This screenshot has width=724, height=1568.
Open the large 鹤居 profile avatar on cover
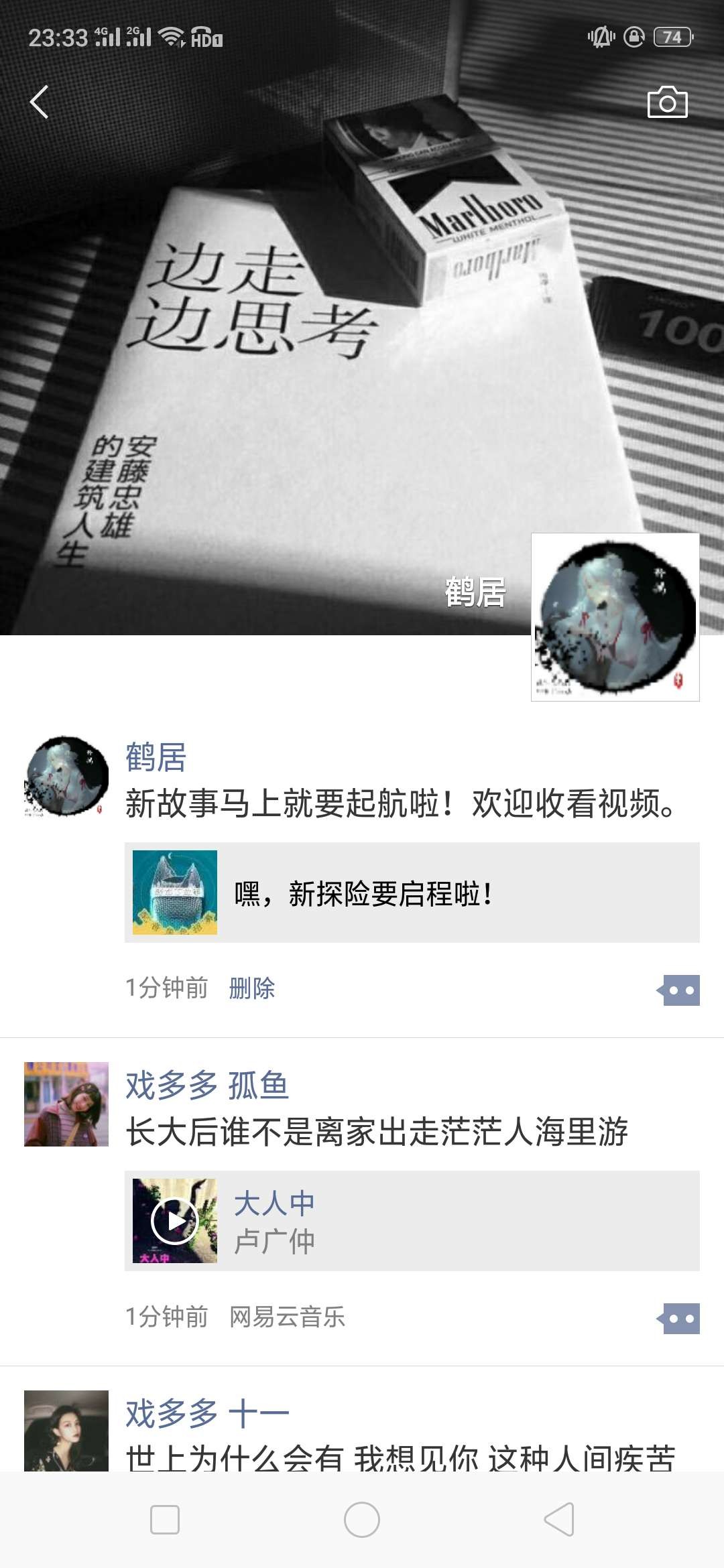coord(615,616)
